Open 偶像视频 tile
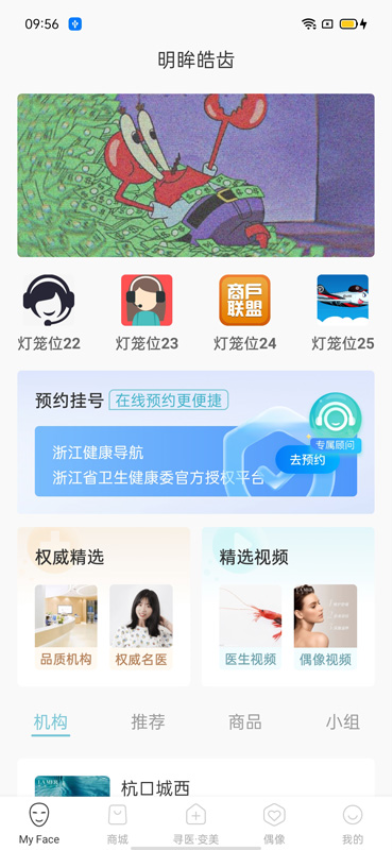392x850 pixels. tap(325, 627)
